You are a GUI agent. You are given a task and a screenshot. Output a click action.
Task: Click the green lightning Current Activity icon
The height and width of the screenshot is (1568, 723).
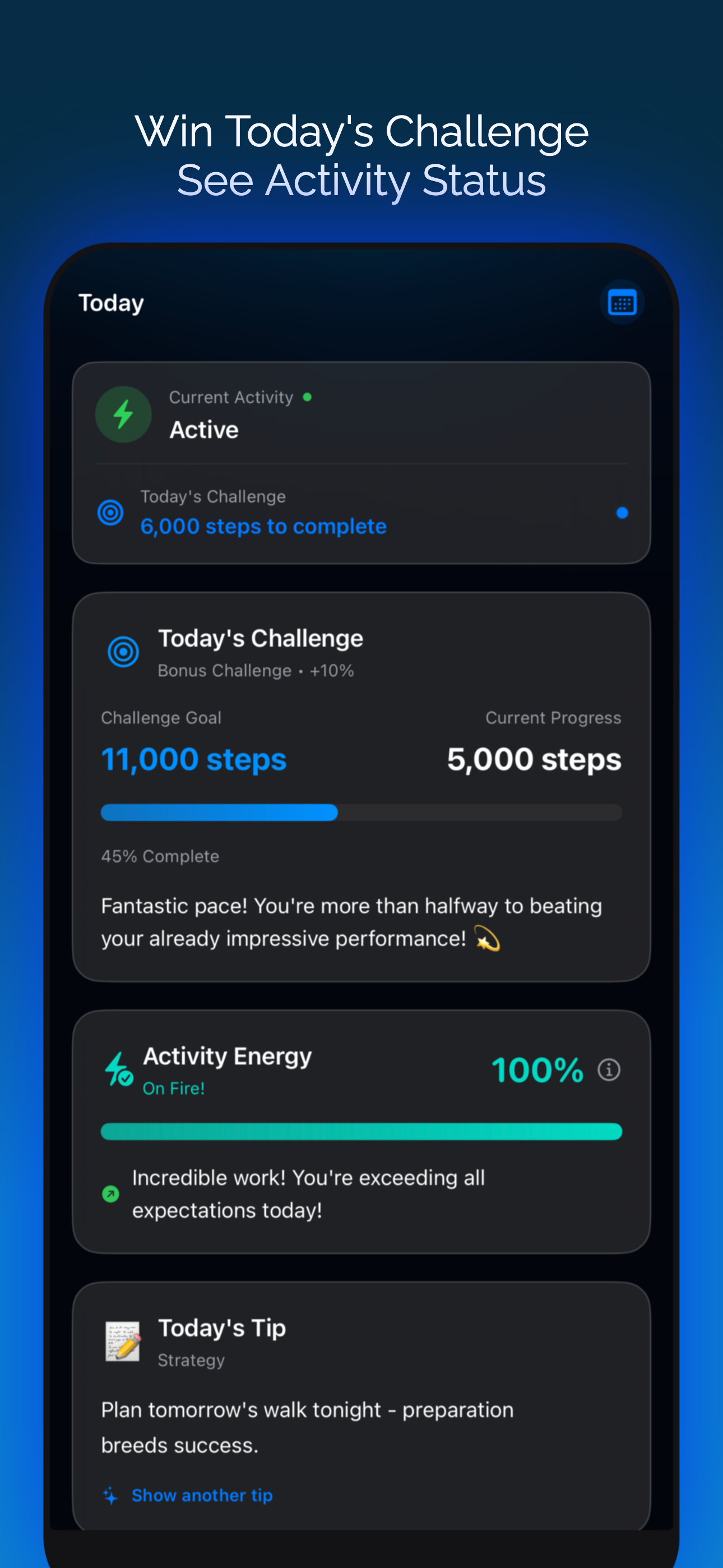(123, 414)
